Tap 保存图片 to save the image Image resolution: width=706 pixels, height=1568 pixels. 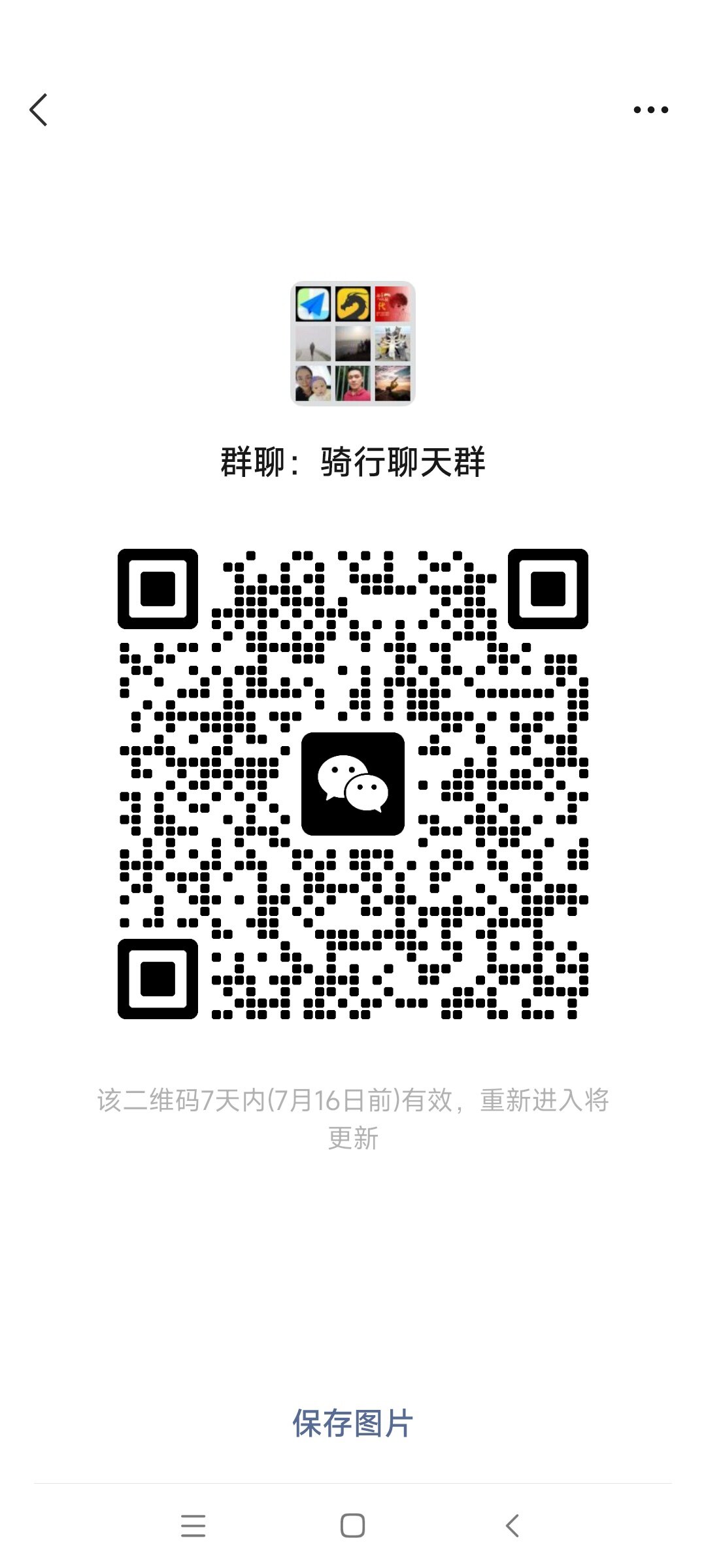pyautogui.click(x=352, y=1422)
